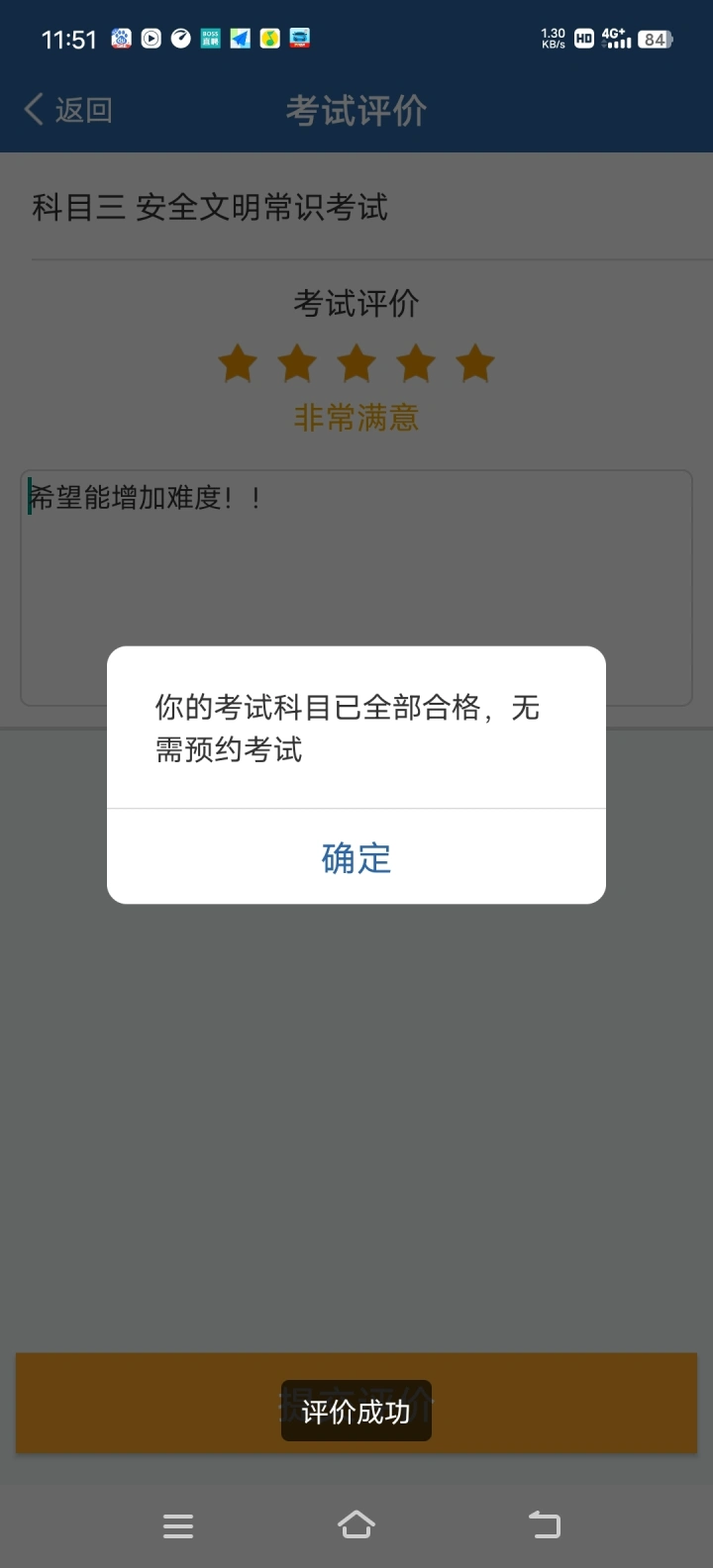Tap inside the review comment text field

[x=356, y=587]
